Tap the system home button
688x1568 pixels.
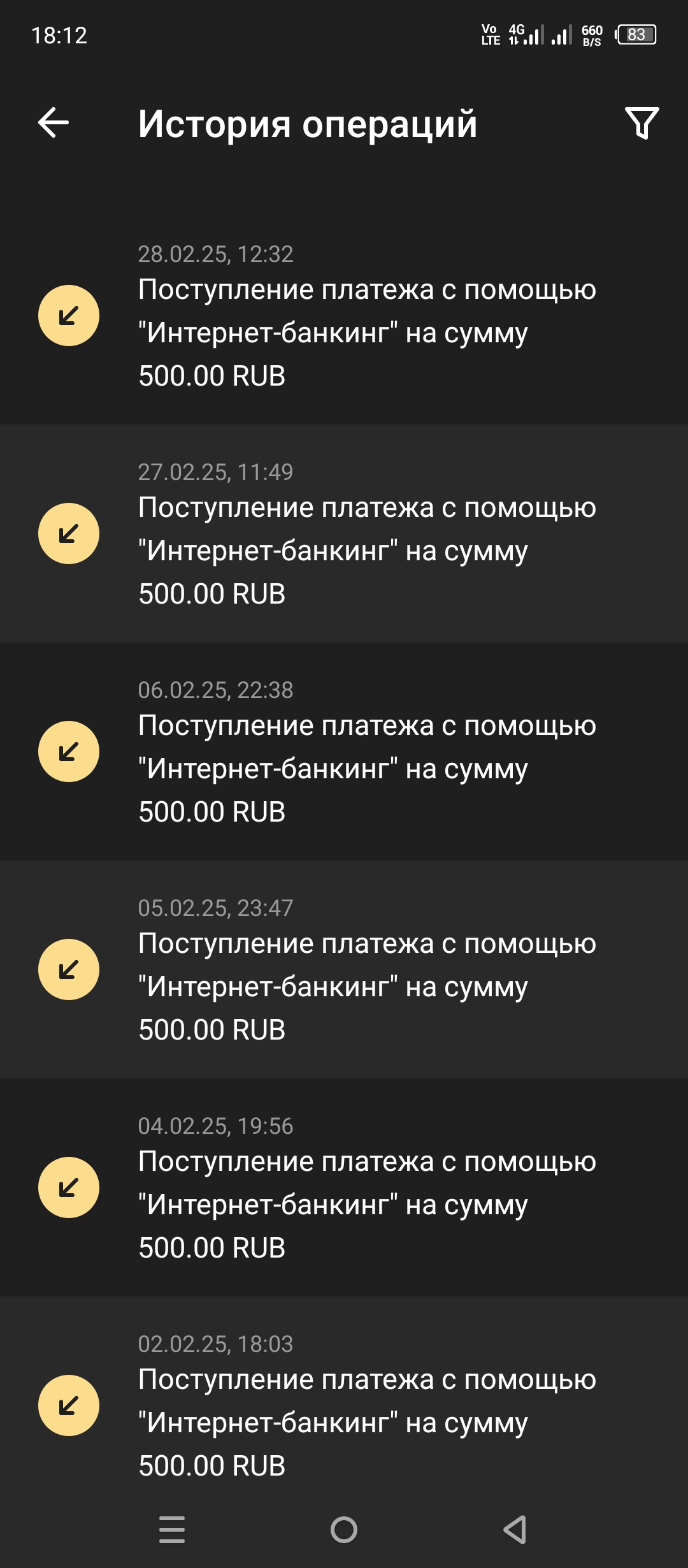click(344, 1529)
